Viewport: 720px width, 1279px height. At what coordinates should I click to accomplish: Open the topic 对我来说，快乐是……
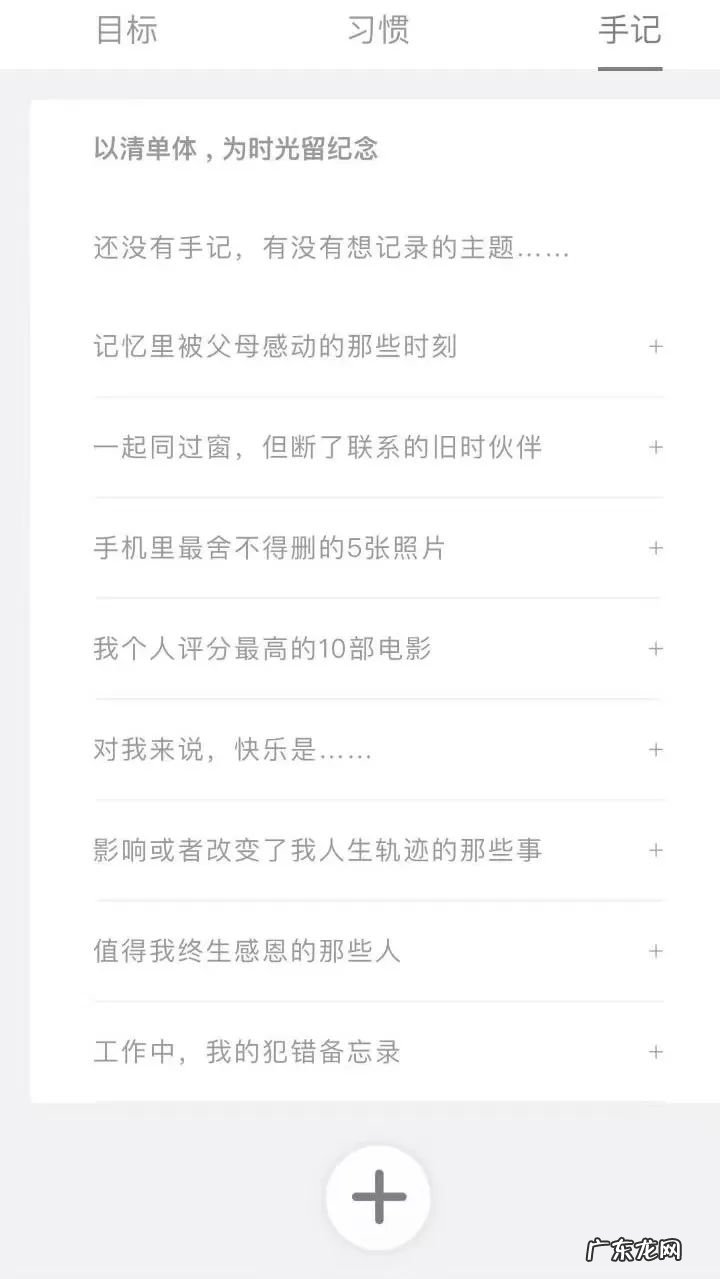click(x=230, y=749)
